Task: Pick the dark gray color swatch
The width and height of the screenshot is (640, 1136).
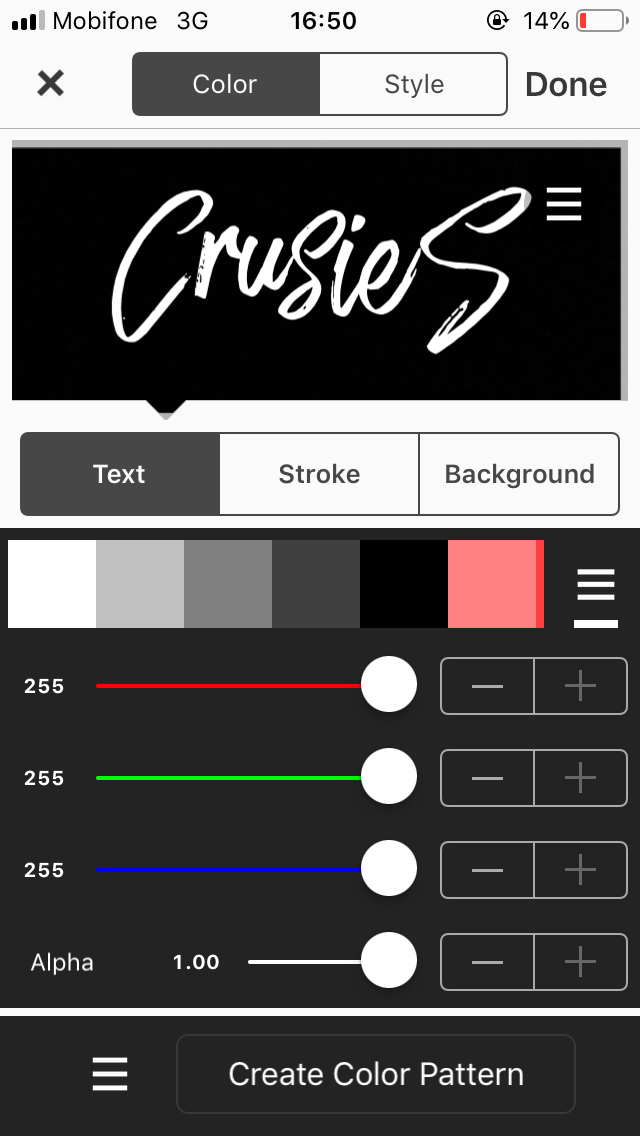Action: [316, 584]
